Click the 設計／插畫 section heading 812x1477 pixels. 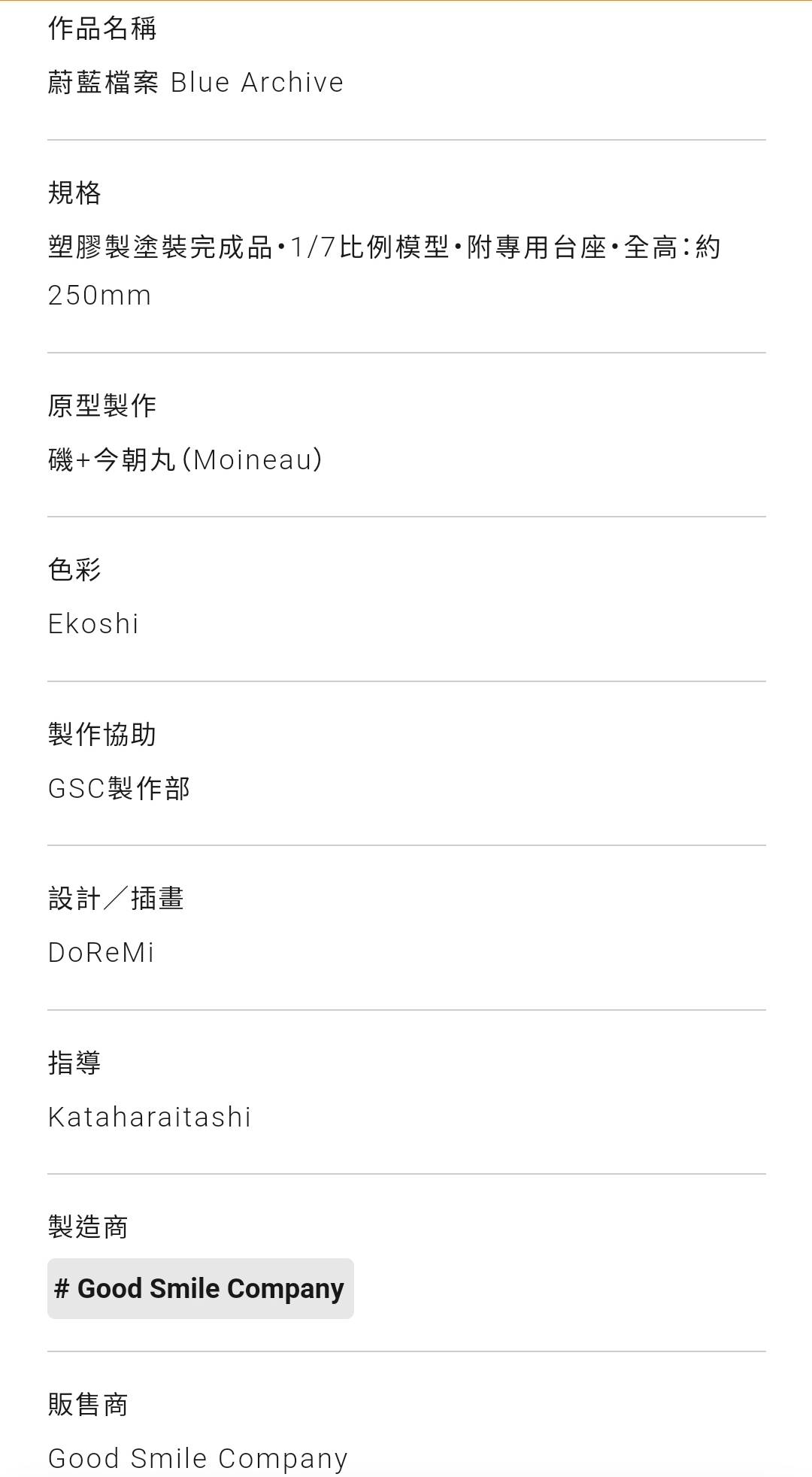point(117,899)
